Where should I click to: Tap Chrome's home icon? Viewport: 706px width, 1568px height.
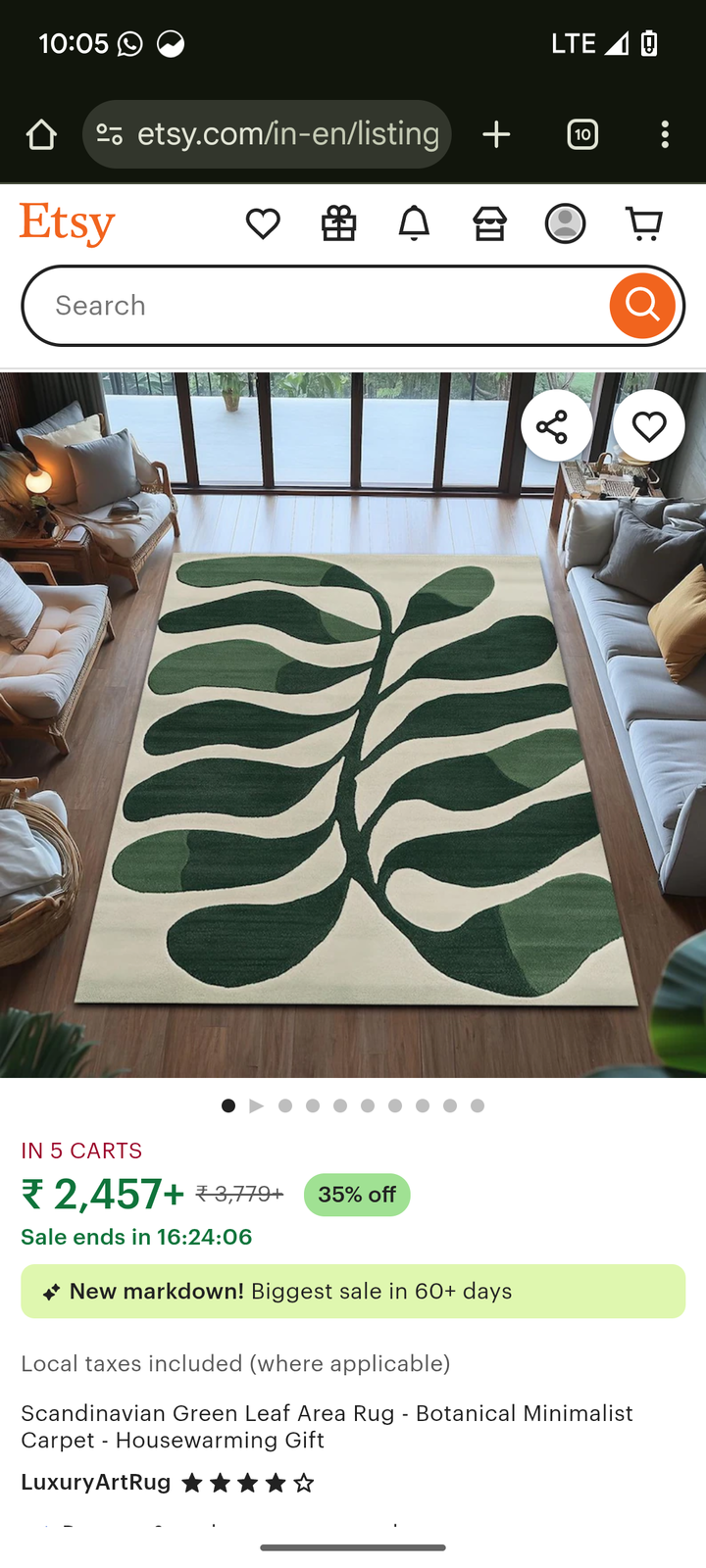[40, 134]
